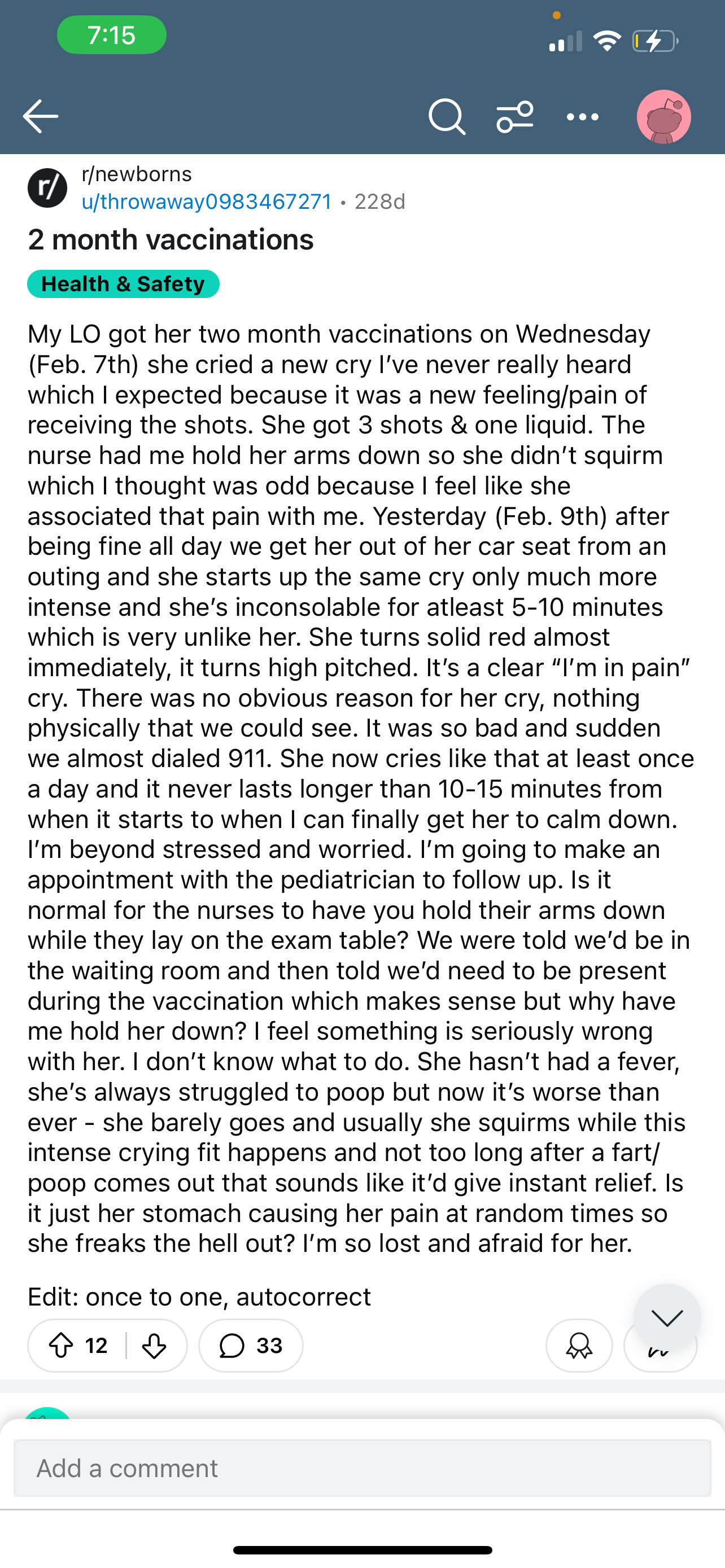Downvote the post

154,1346
